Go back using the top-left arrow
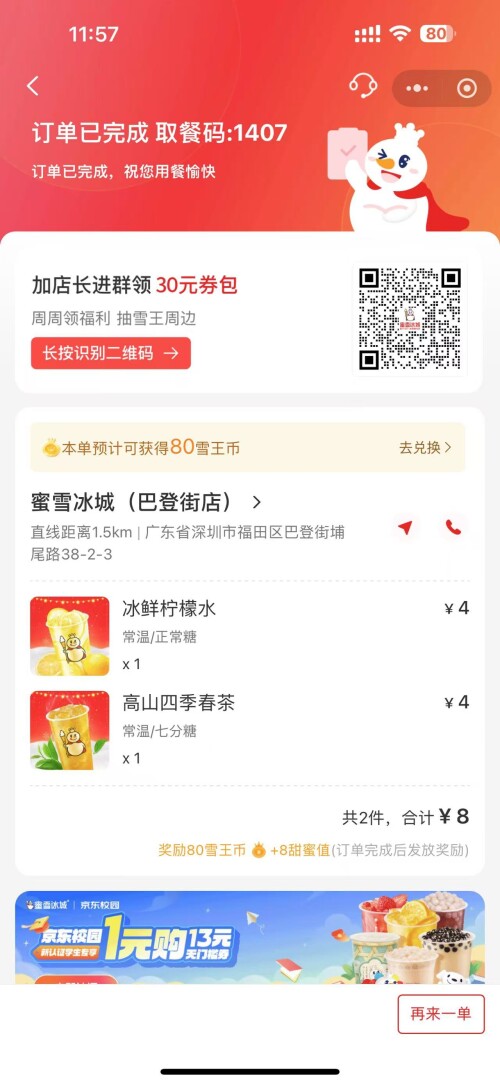 (33, 86)
